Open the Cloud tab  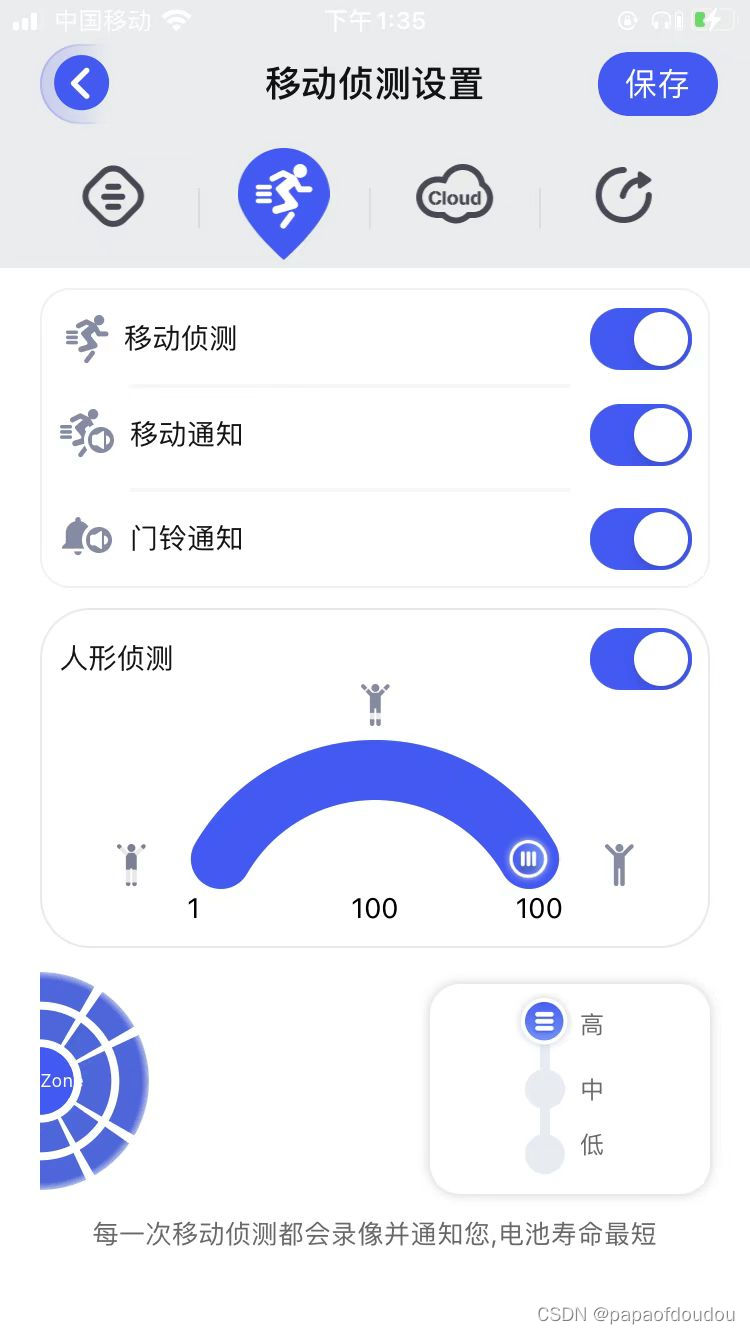[455, 196]
